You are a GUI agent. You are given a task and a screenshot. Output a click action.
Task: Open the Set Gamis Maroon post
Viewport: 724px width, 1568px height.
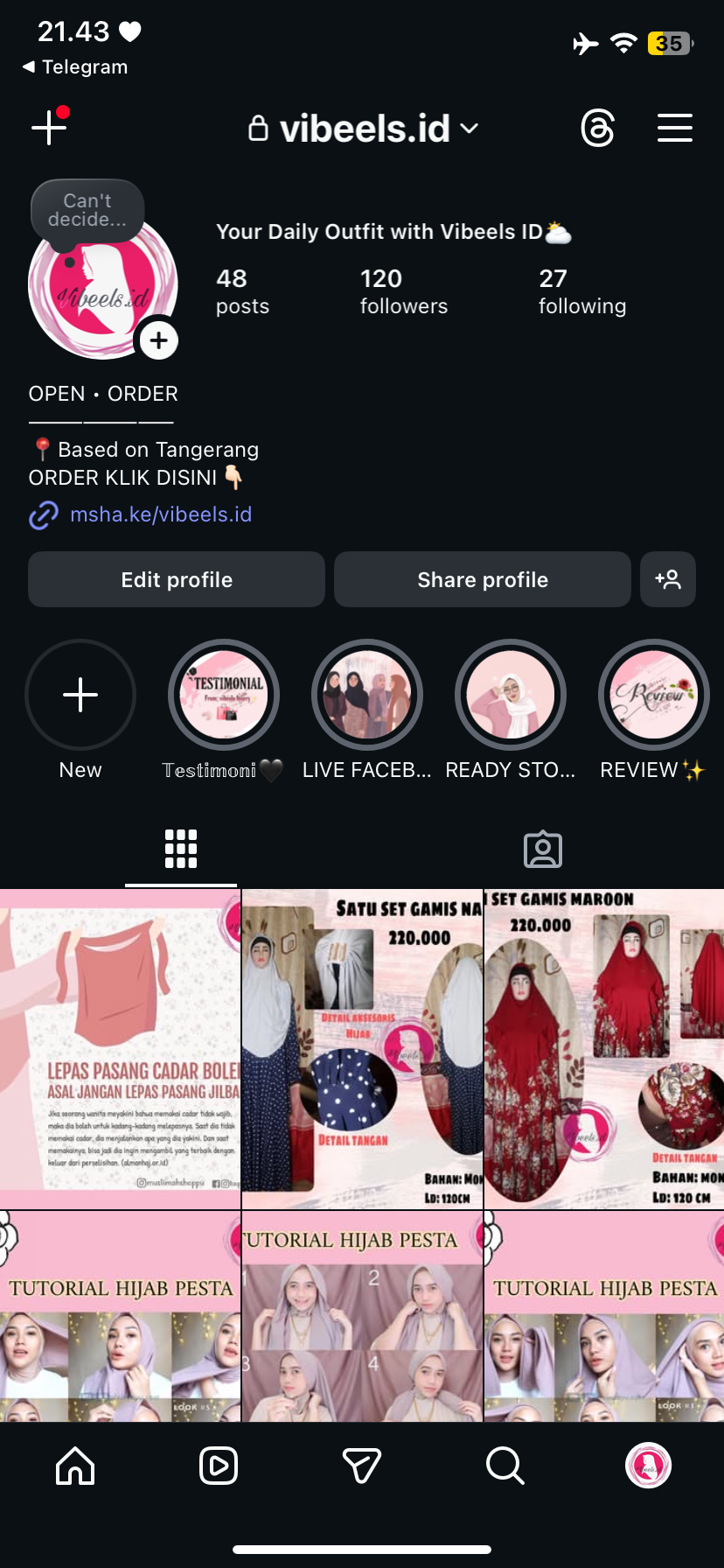[x=604, y=1049]
